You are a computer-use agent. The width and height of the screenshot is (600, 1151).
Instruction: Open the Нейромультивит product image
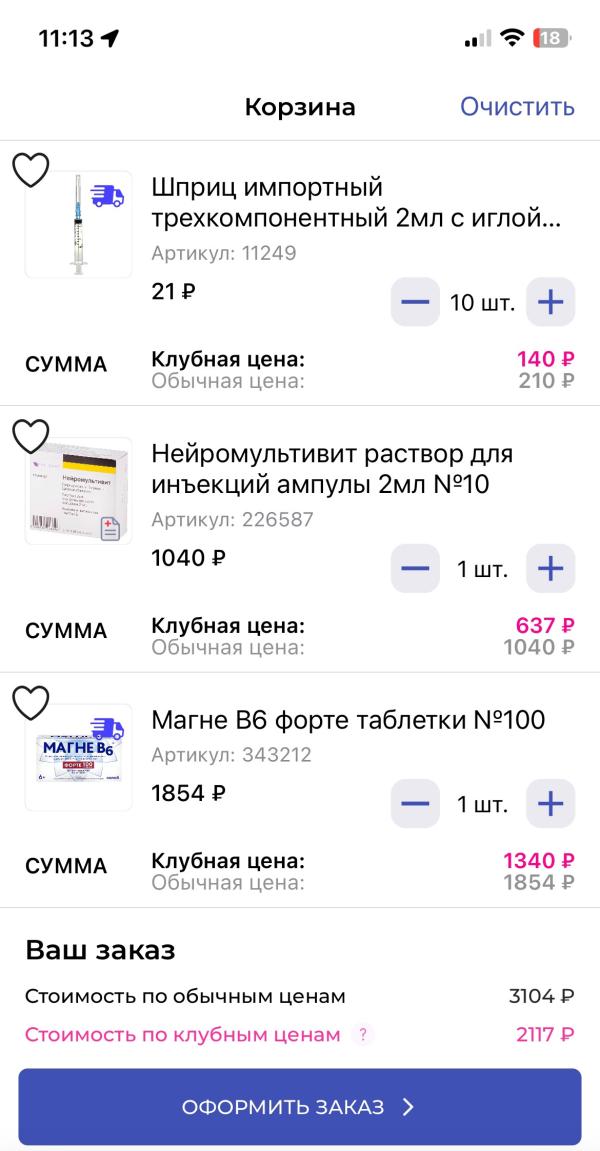coord(79,491)
